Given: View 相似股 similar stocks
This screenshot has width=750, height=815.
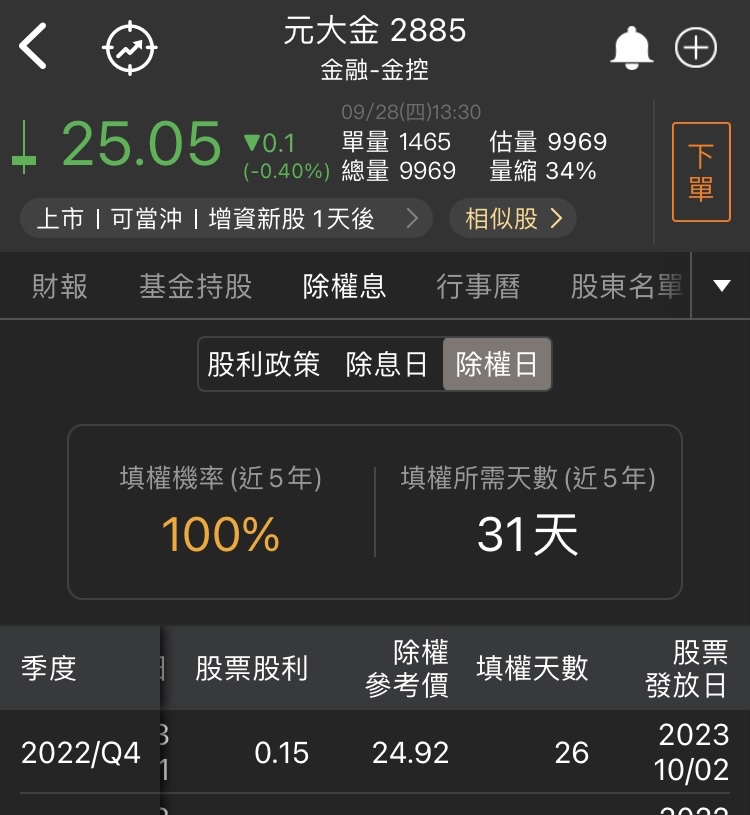Looking at the screenshot, I should pos(513,218).
